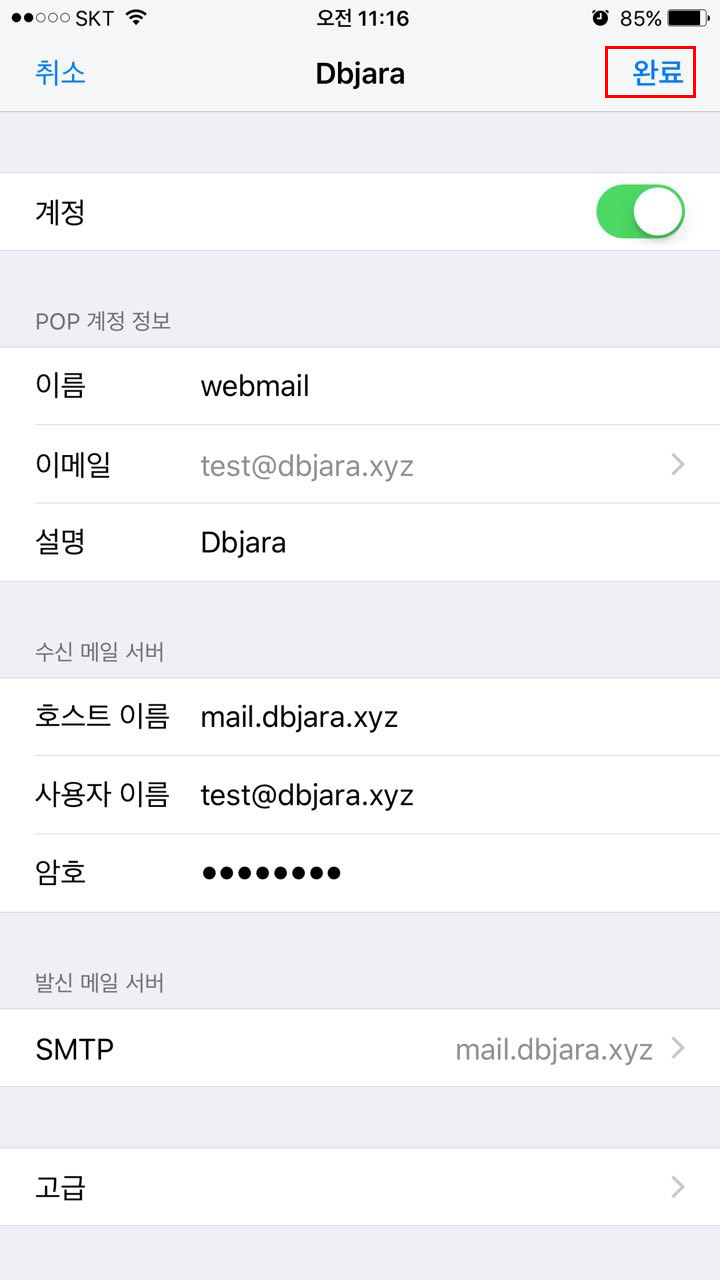The image size is (724, 1280).
Task: Open the 고급 advanced settings
Action: 360,1187
